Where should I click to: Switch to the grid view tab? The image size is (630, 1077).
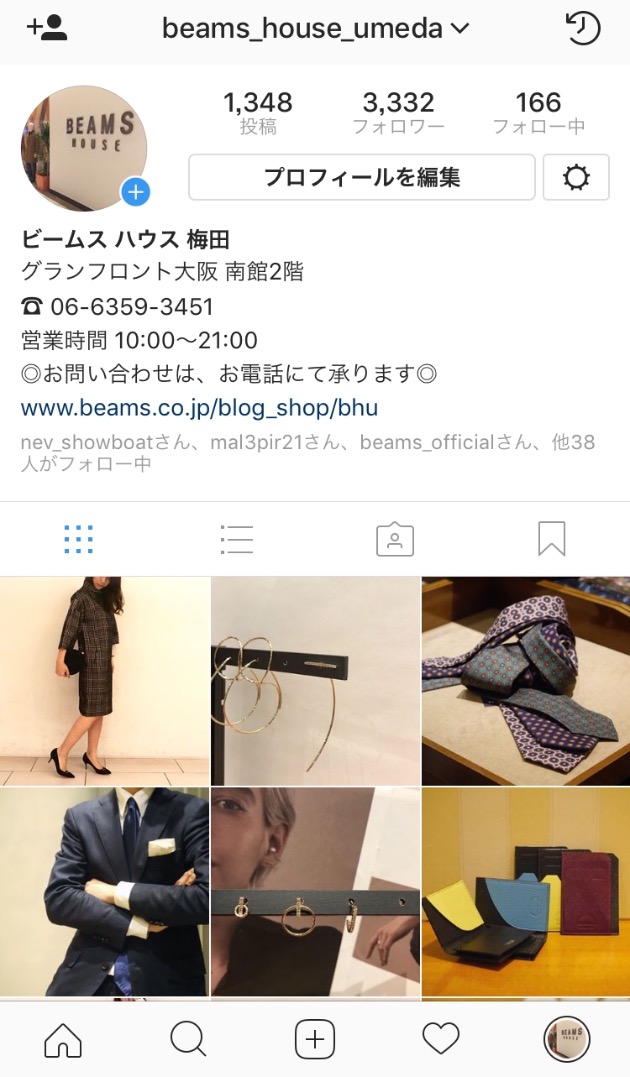pos(78,539)
